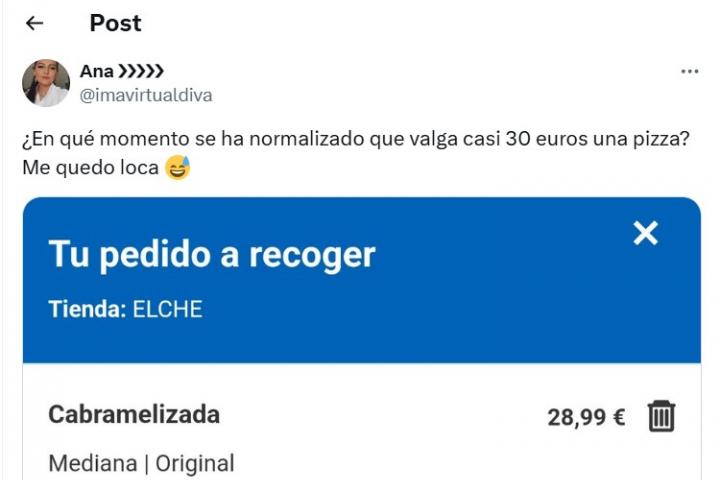Open the attached pizza order image
Image resolution: width=720 pixels, height=480 pixels.
pyautogui.click(x=360, y=340)
